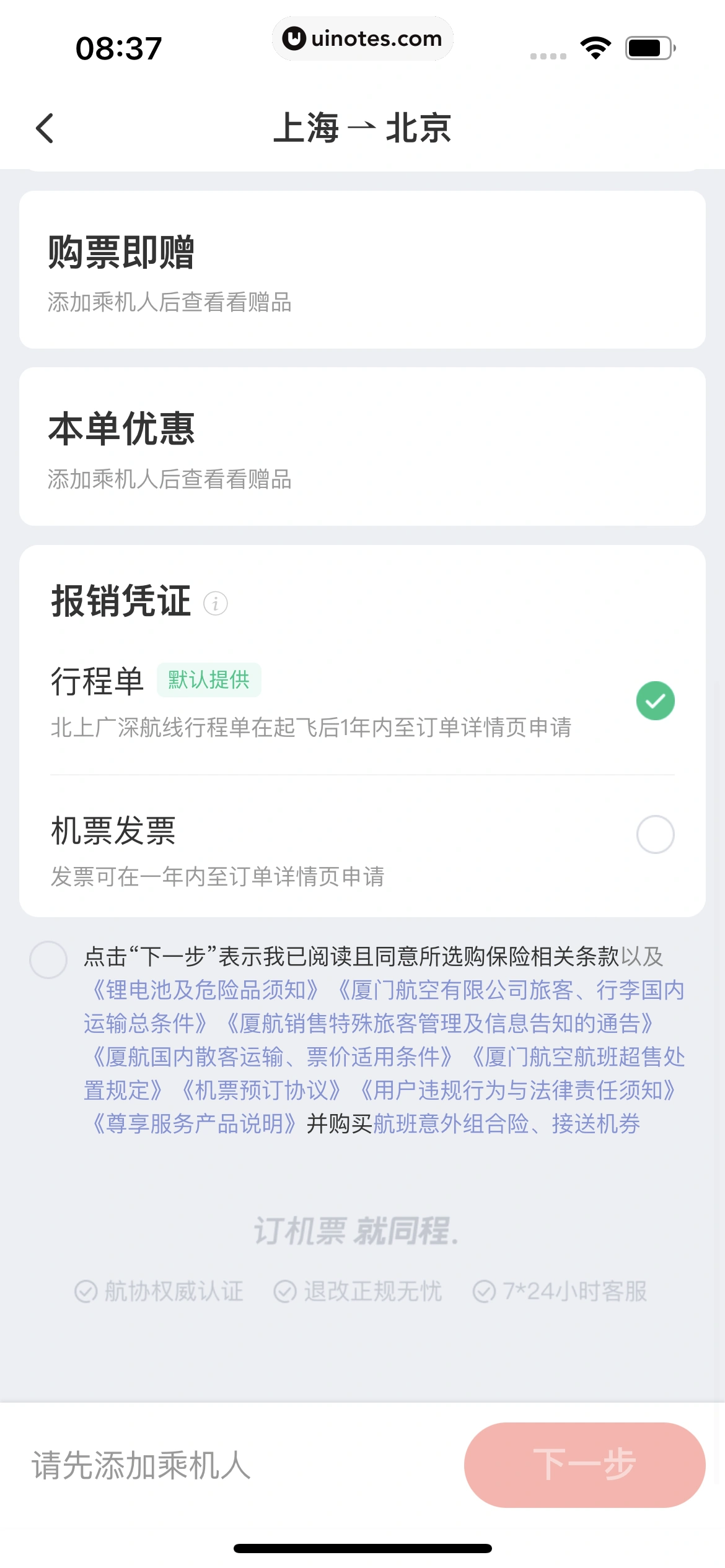725x1568 pixels.
Task: Open the 接送机券 link
Action: pyautogui.click(x=596, y=1124)
